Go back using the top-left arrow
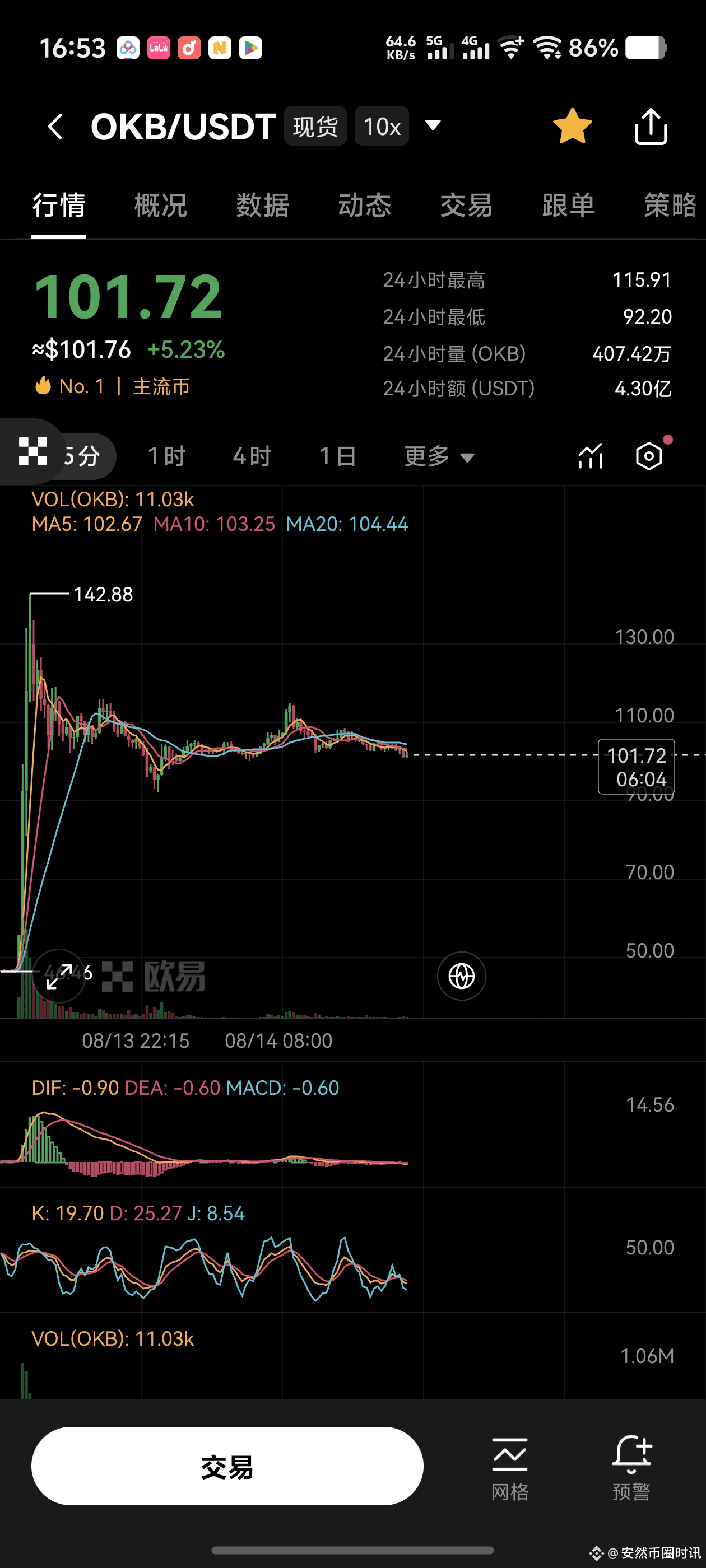 pyautogui.click(x=55, y=127)
